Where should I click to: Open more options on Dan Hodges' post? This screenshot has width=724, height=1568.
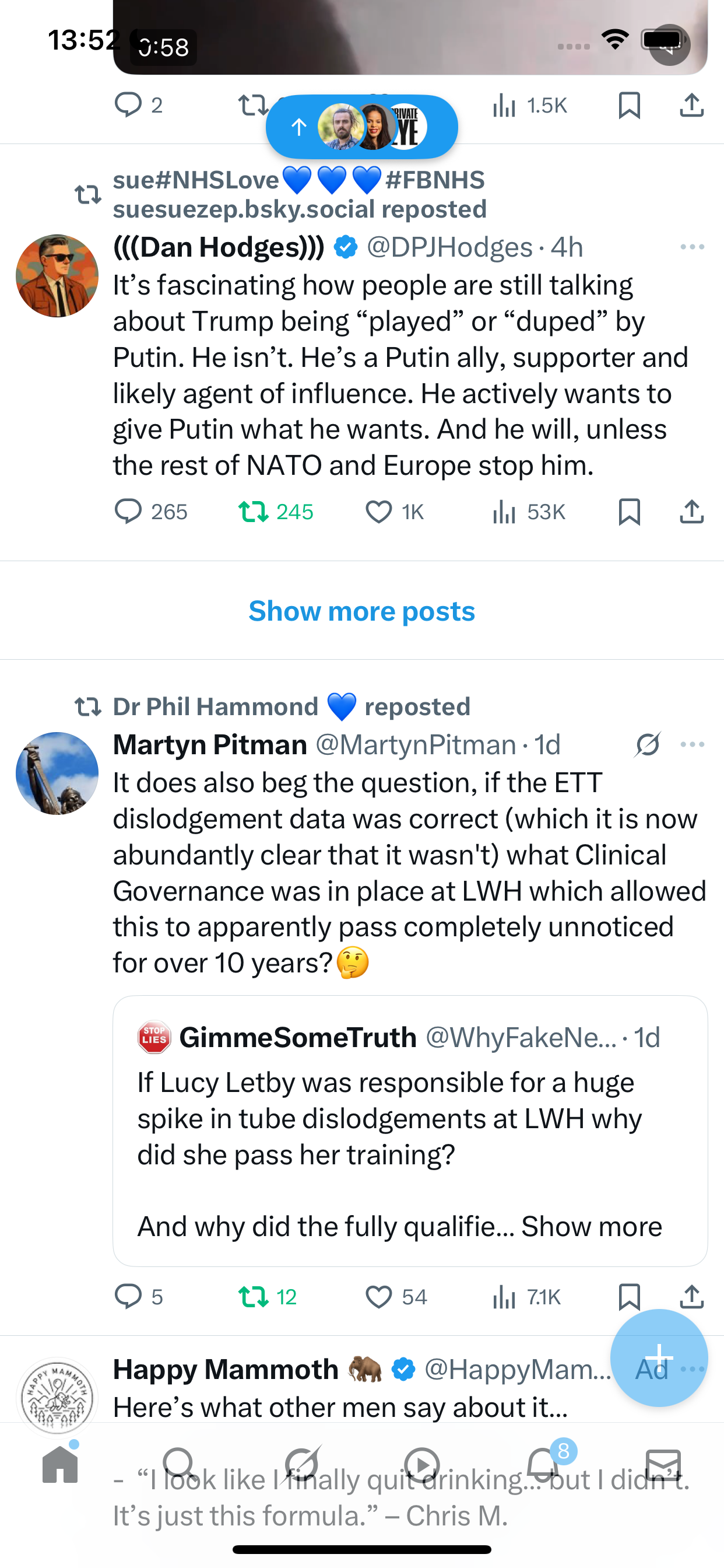click(x=693, y=247)
